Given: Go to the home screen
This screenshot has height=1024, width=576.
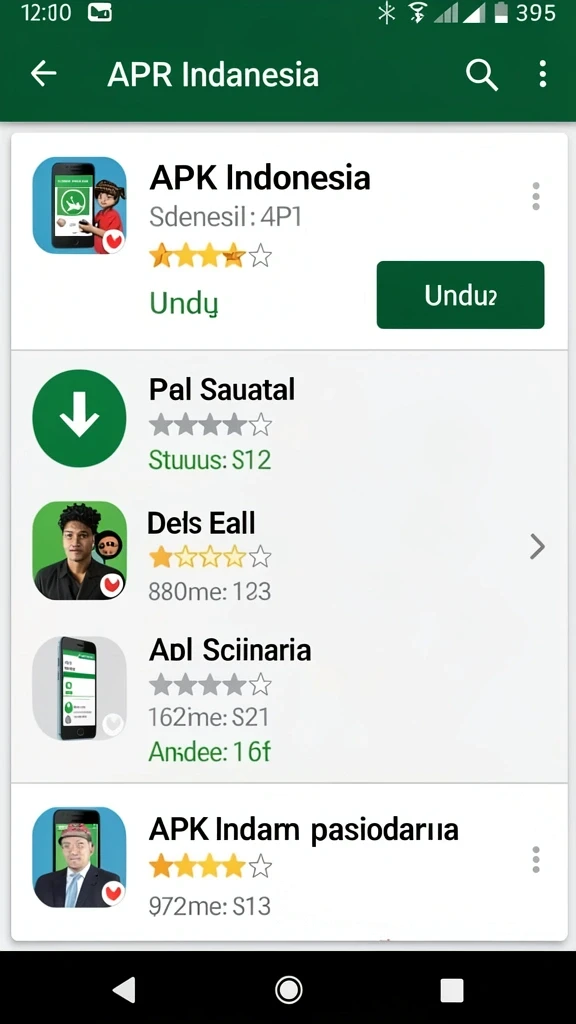Looking at the screenshot, I should point(288,989).
